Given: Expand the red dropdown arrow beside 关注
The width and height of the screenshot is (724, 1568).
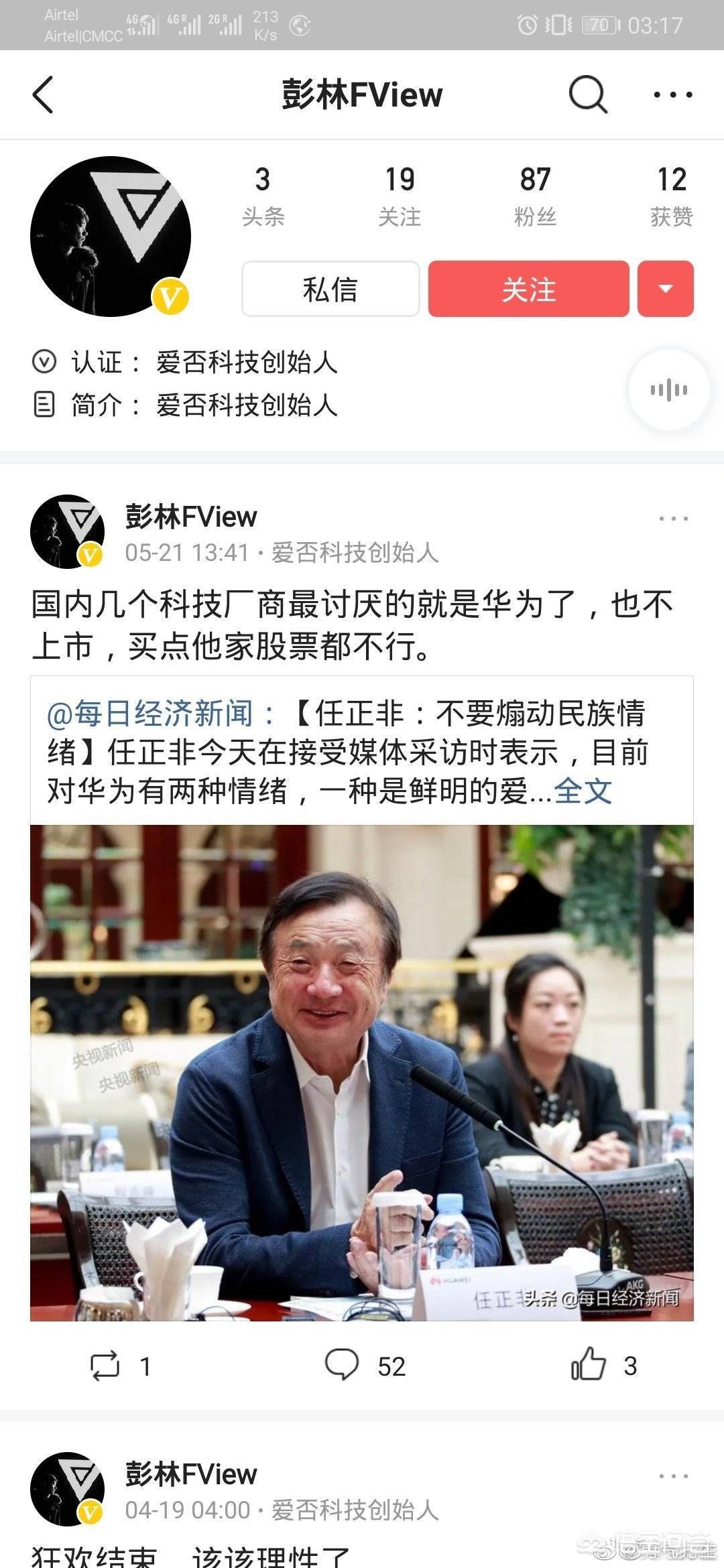Looking at the screenshot, I should (x=666, y=289).
